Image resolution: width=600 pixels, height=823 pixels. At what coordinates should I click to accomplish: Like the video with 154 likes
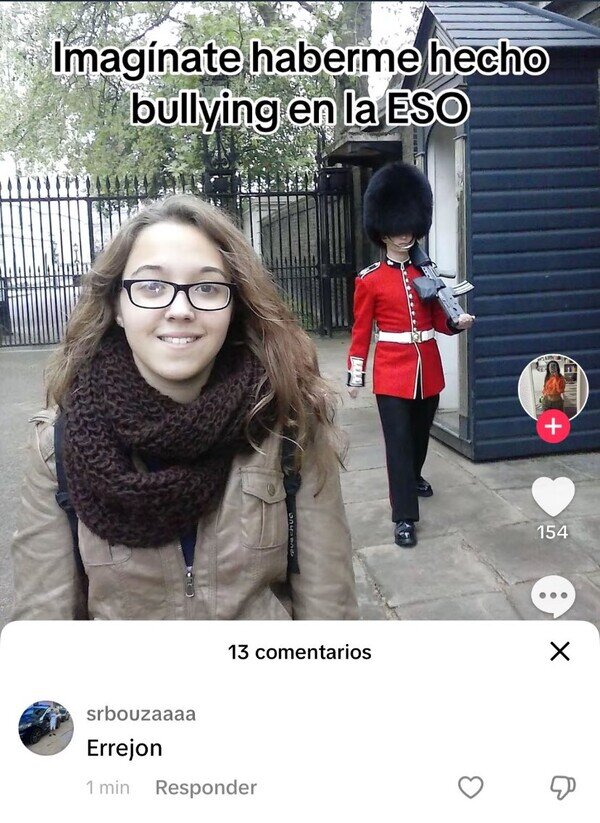[x=553, y=497]
